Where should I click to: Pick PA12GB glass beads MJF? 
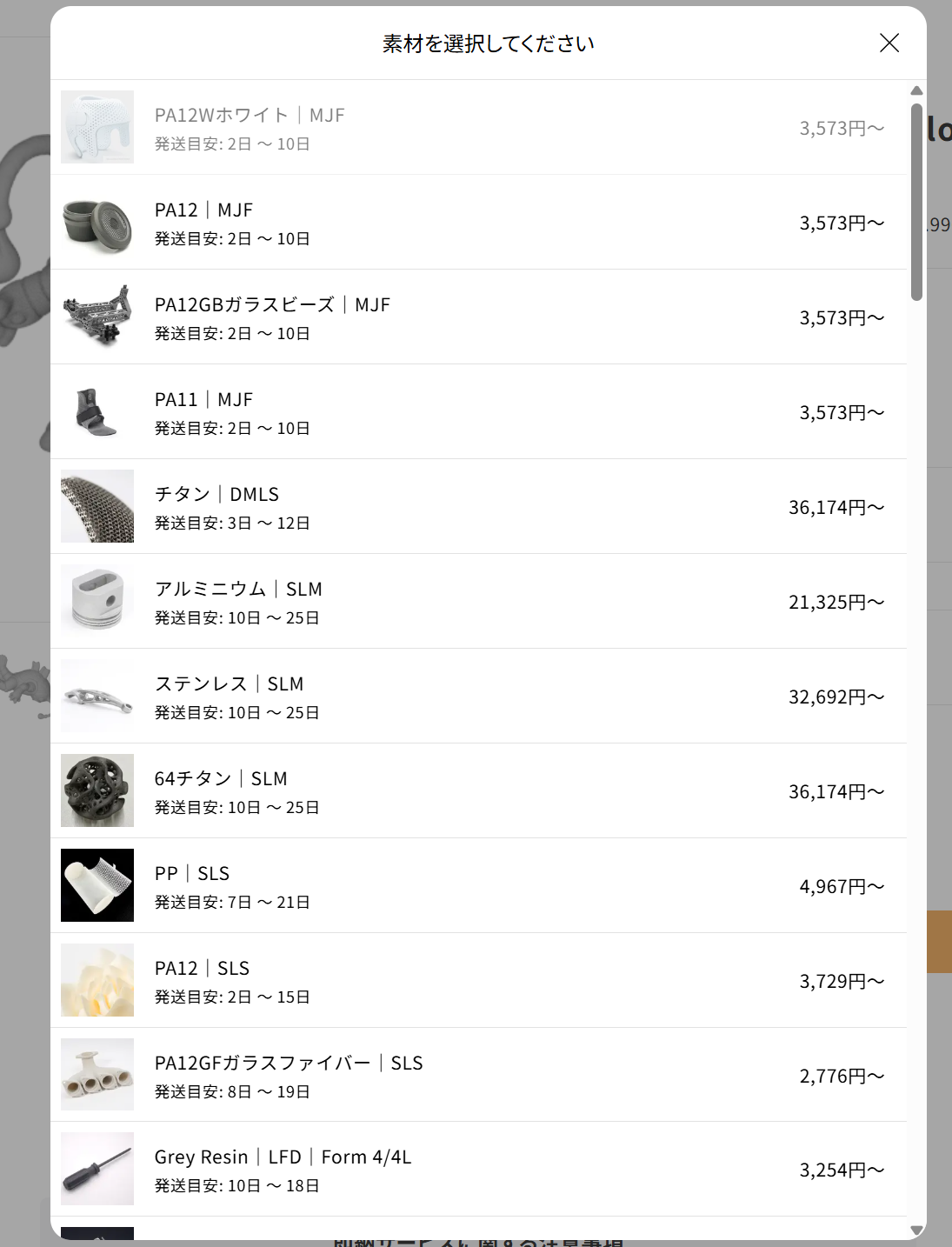click(478, 317)
